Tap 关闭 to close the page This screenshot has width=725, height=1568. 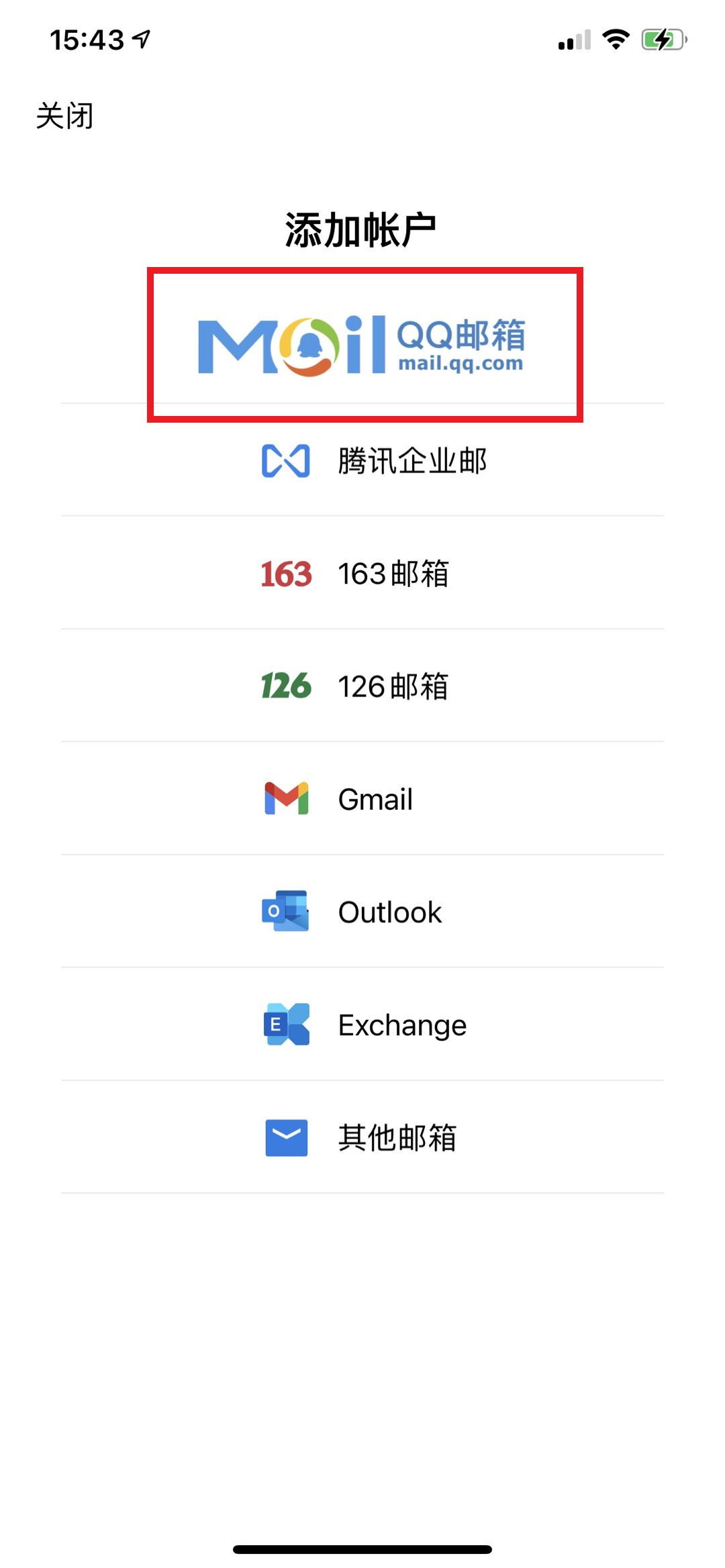coord(64,116)
